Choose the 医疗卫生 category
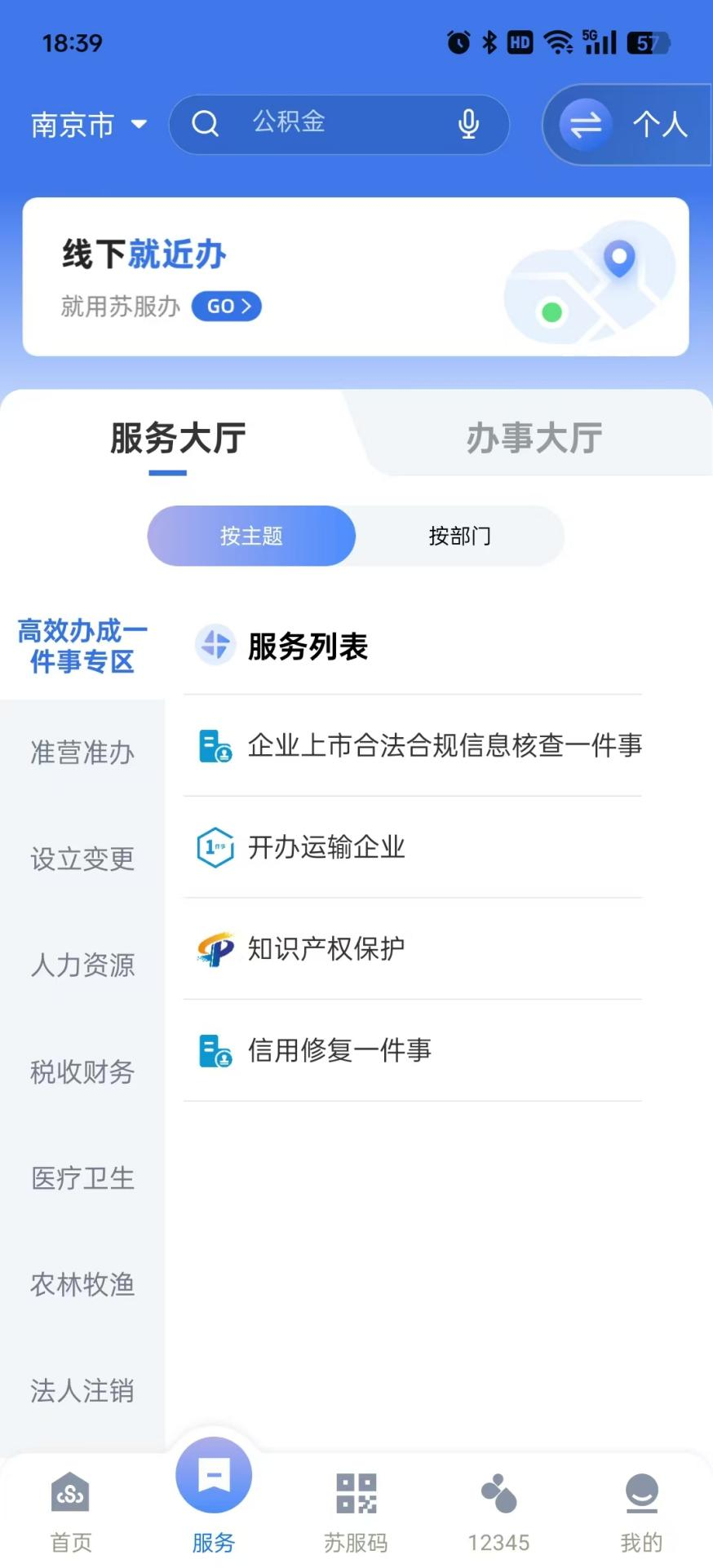Image resolution: width=713 pixels, height=1568 pixels. (82, 1178)
